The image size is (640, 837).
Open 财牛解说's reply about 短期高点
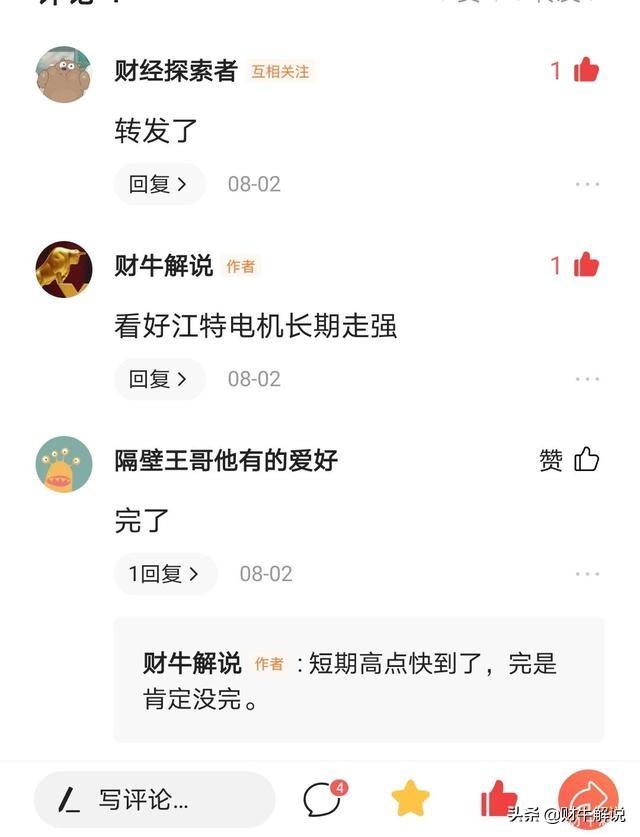coord(358,680)
